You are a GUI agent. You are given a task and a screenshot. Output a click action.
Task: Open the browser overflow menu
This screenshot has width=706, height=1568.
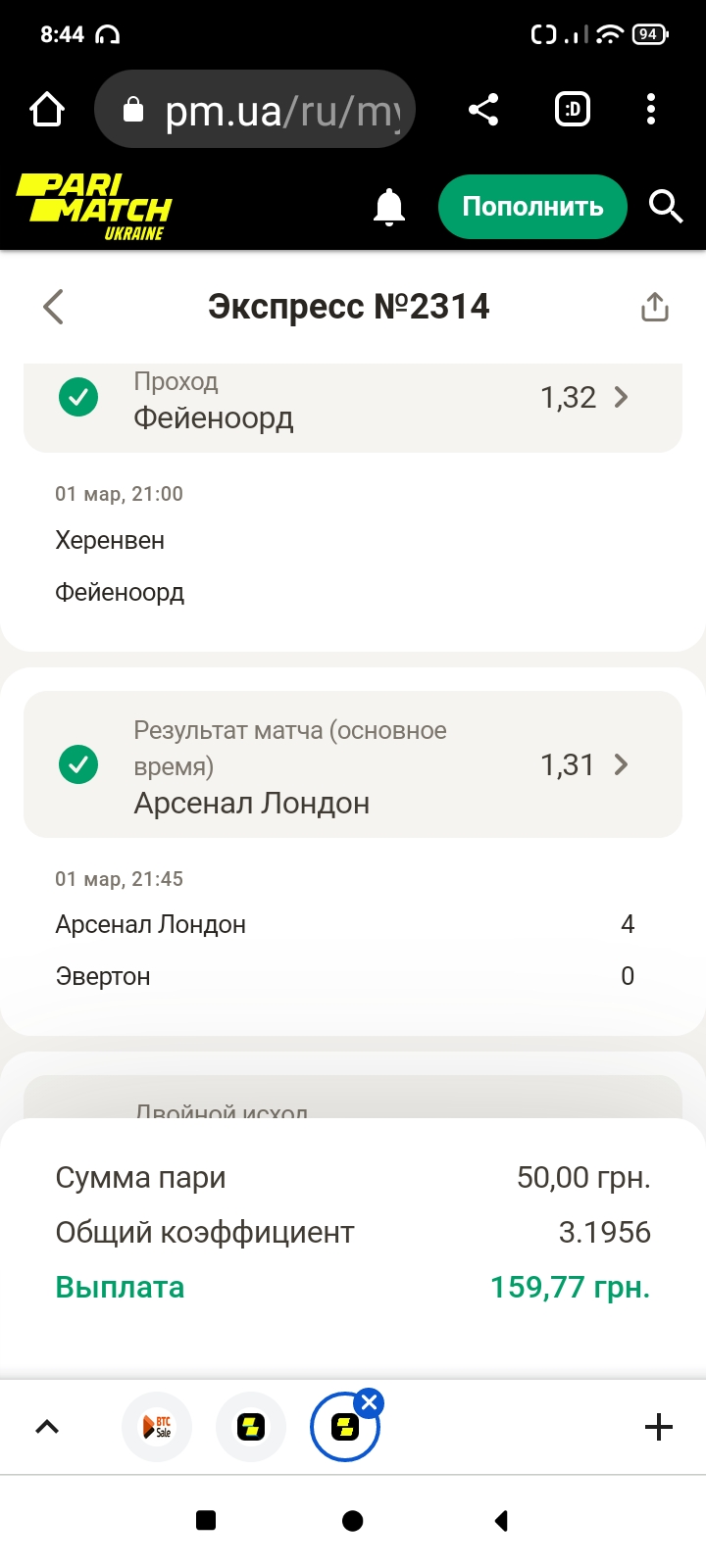click(x=651, y=110)
